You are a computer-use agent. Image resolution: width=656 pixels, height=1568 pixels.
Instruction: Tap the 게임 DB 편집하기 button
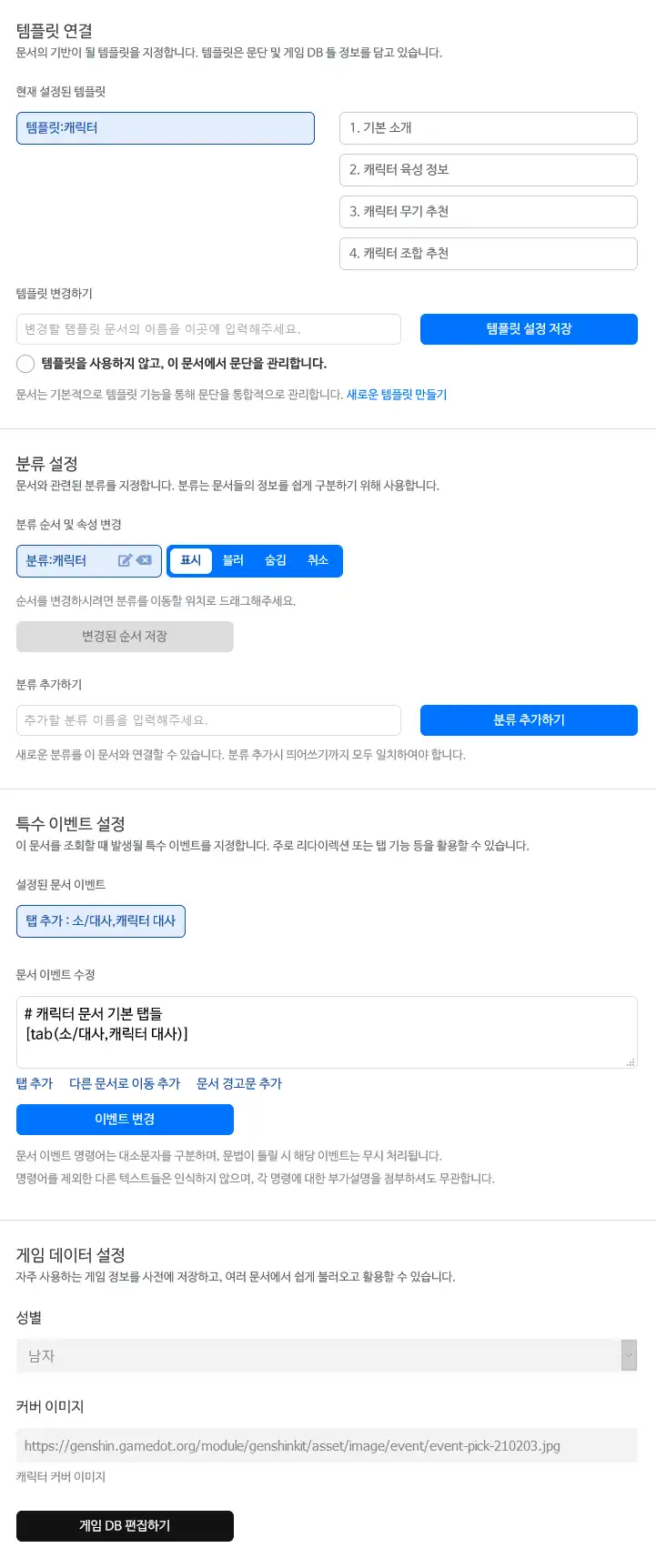pyautogui.click(x=125, y=1526)
